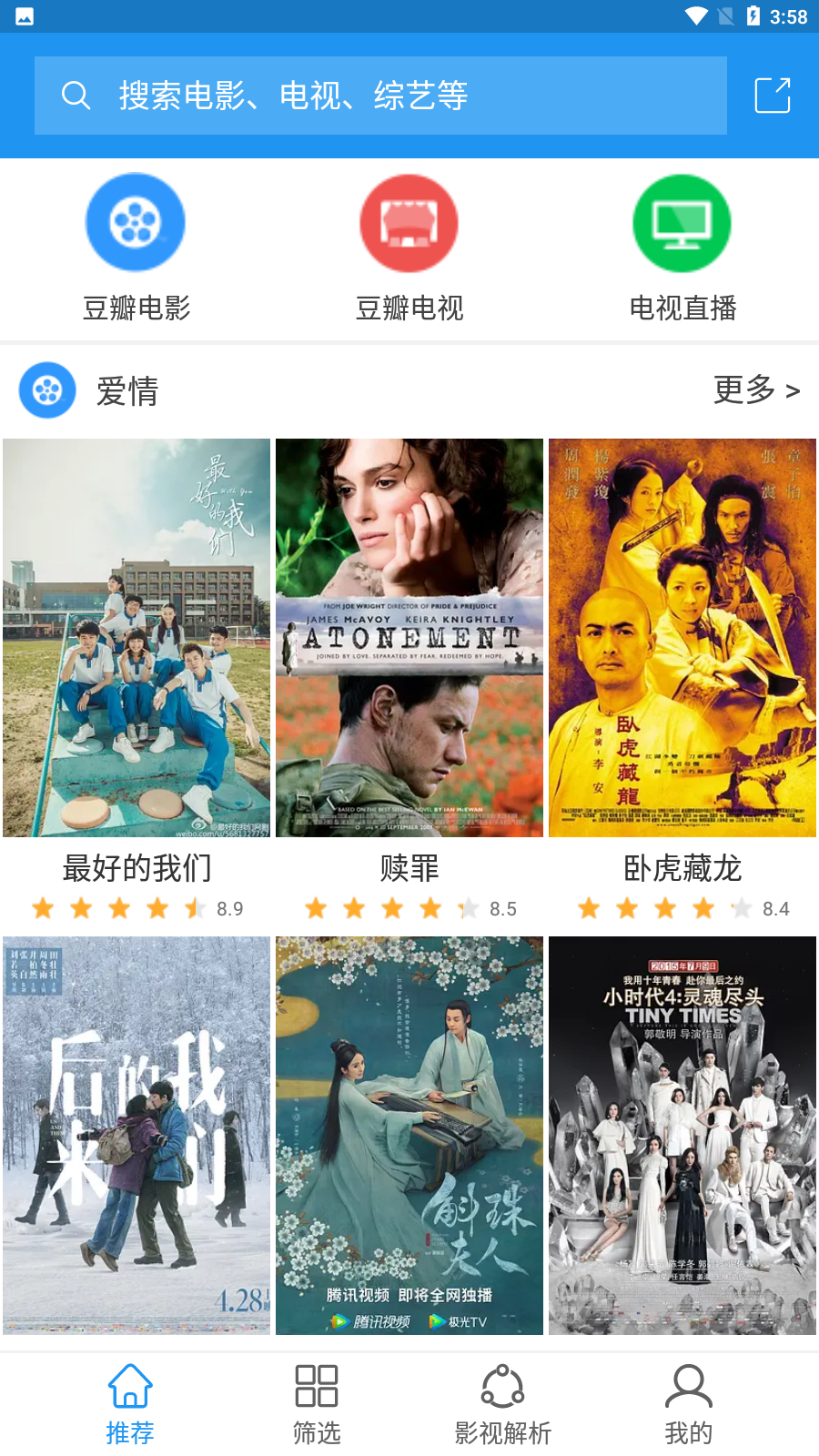Image resolution: width=819 pixels, height=1456 pixels.
Task: Open 电视直播 live TV
Action: coord(682,248)
